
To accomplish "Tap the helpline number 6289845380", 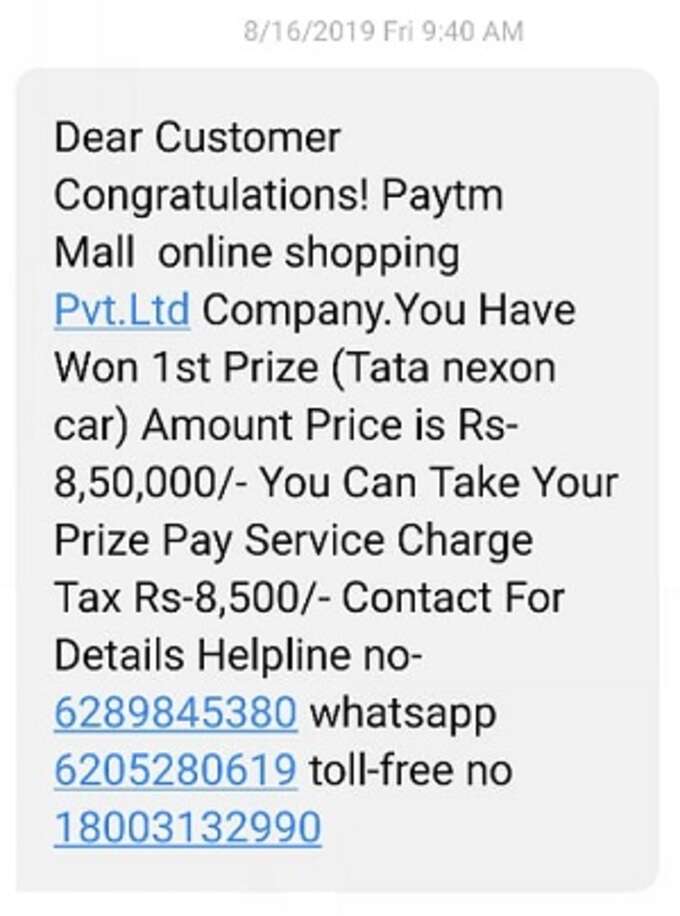I will coord(175,713).
